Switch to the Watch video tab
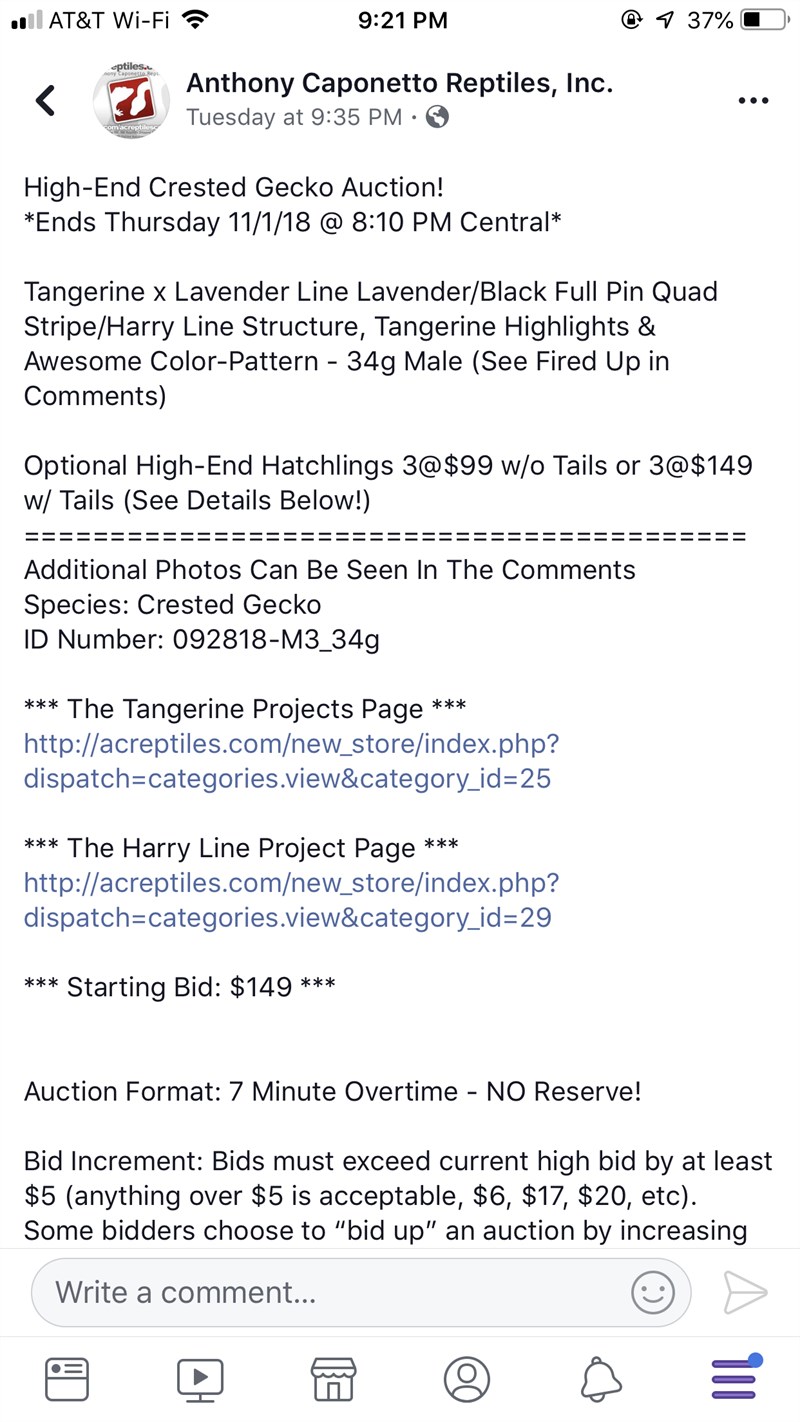 [200, 1379]
